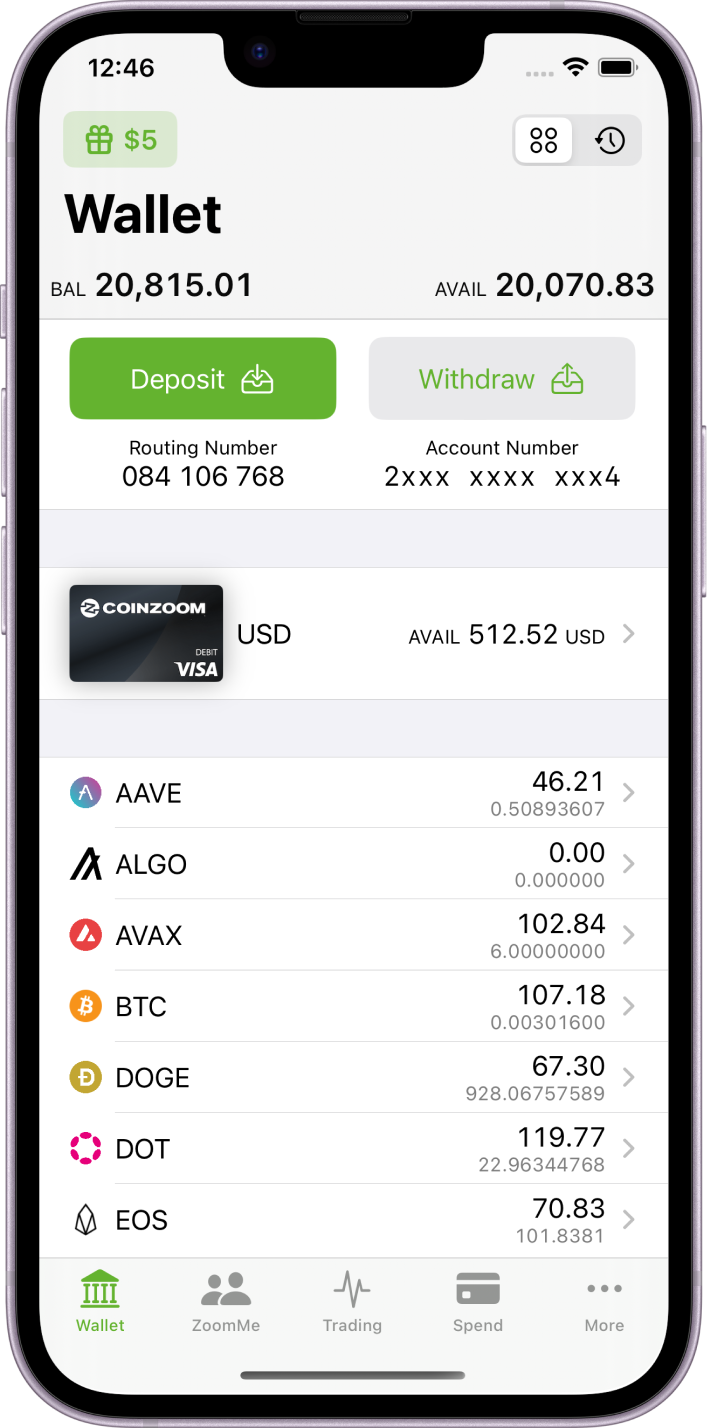Open DOGE balance details
The image size is (707, 1428).
pyautogui.click(x=353, y=1077)
